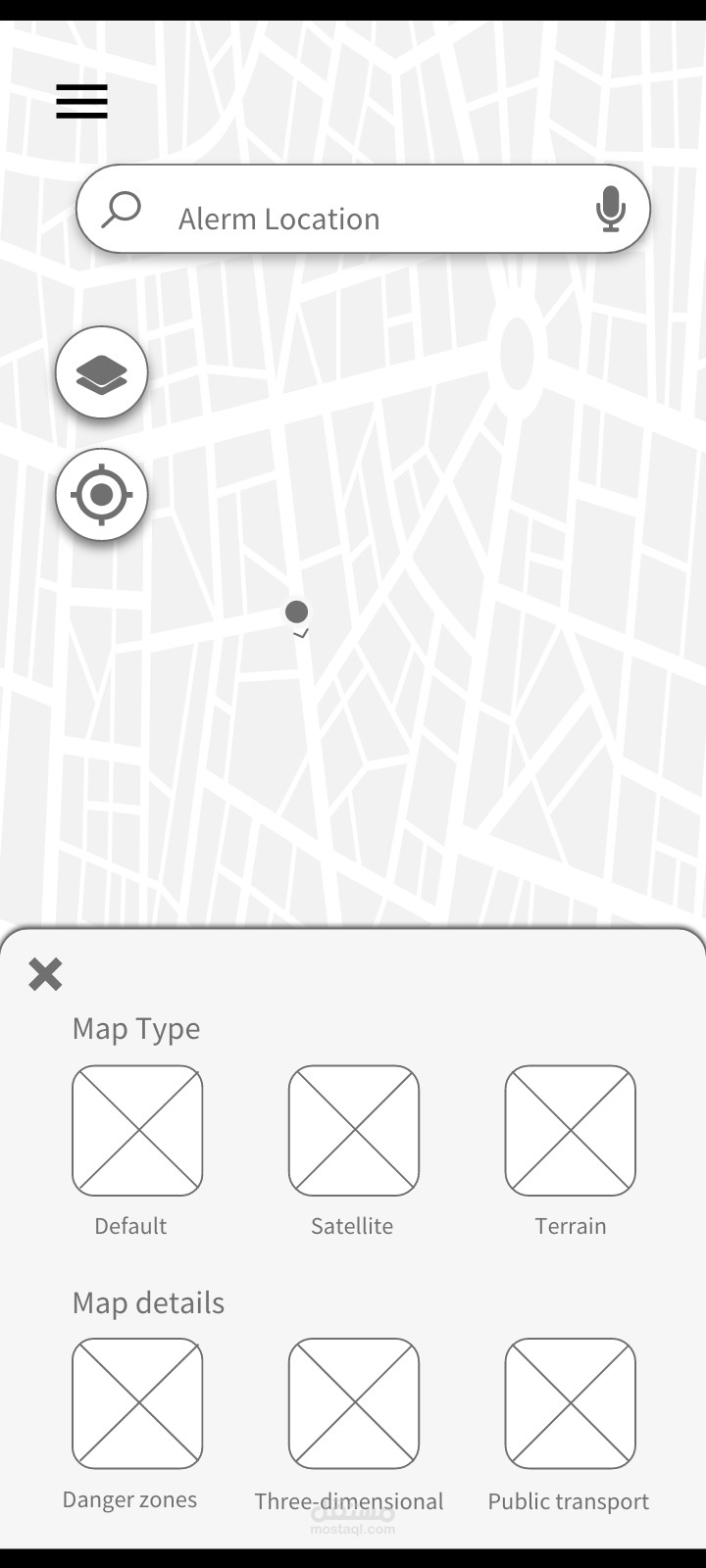Open the hamburger drawer menu

point(81,101)
